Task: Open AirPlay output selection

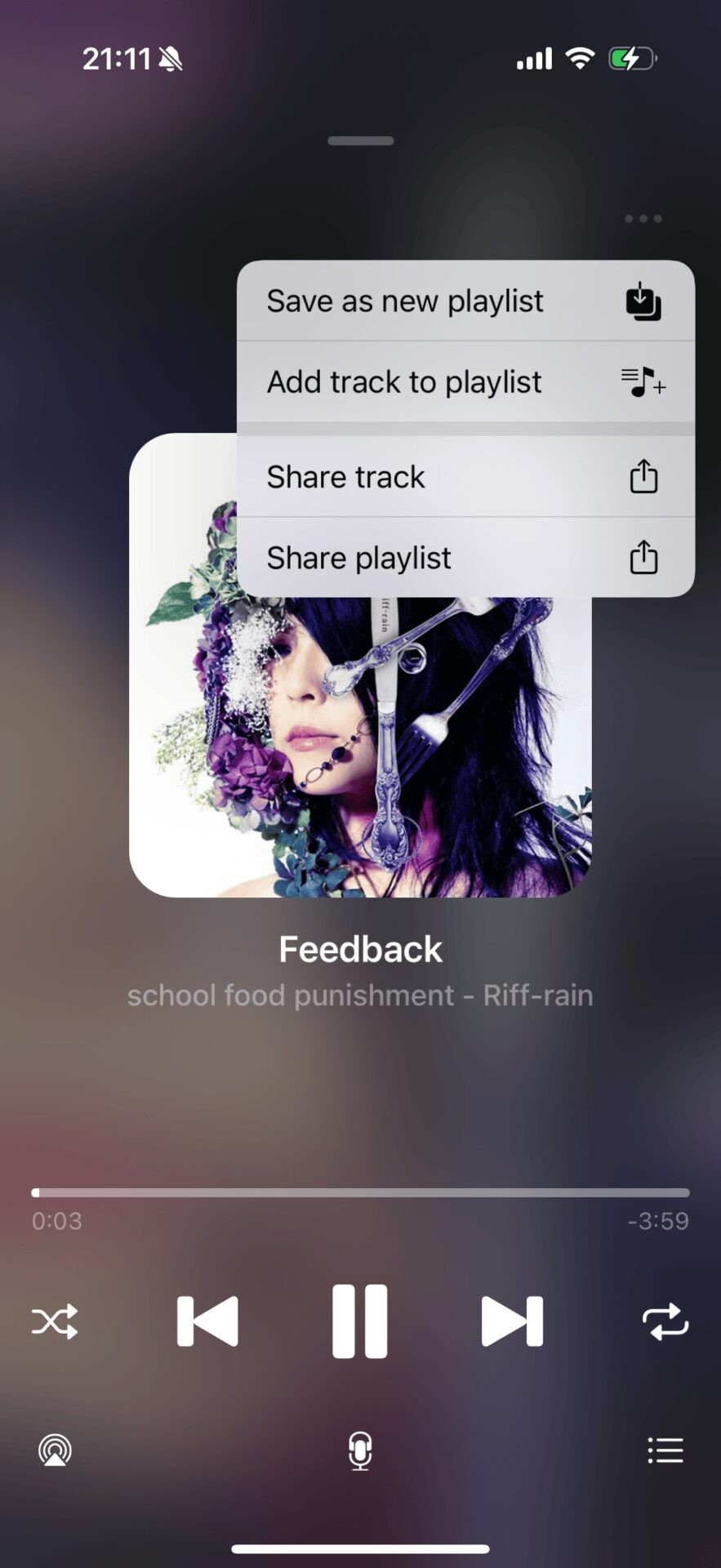Action: pos(55,1451)
